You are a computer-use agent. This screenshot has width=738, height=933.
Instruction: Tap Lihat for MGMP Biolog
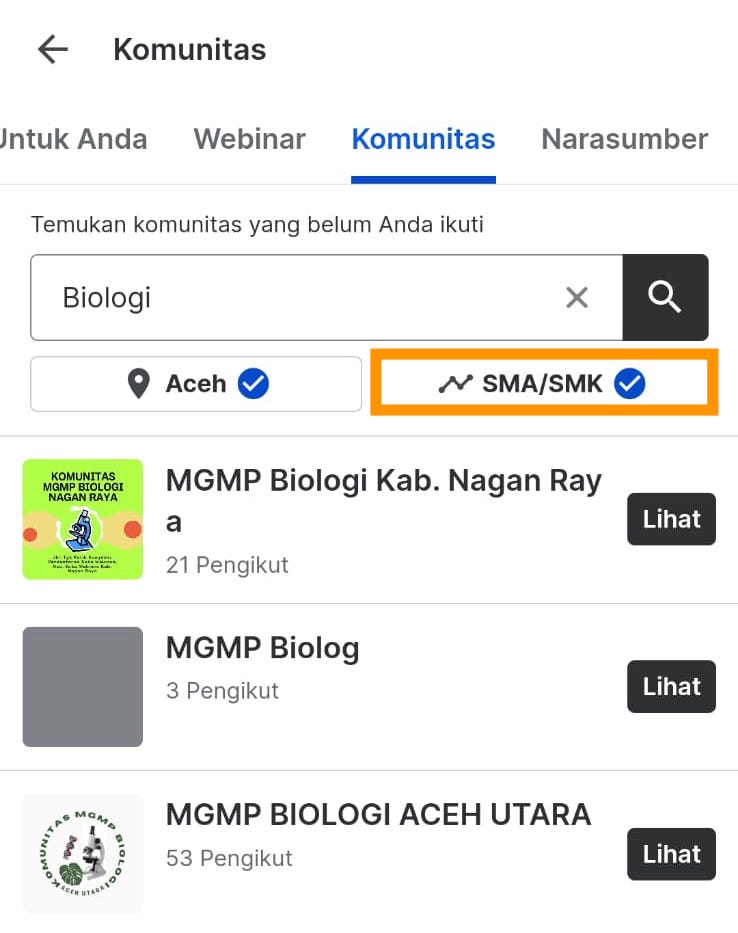coord(671,686)
